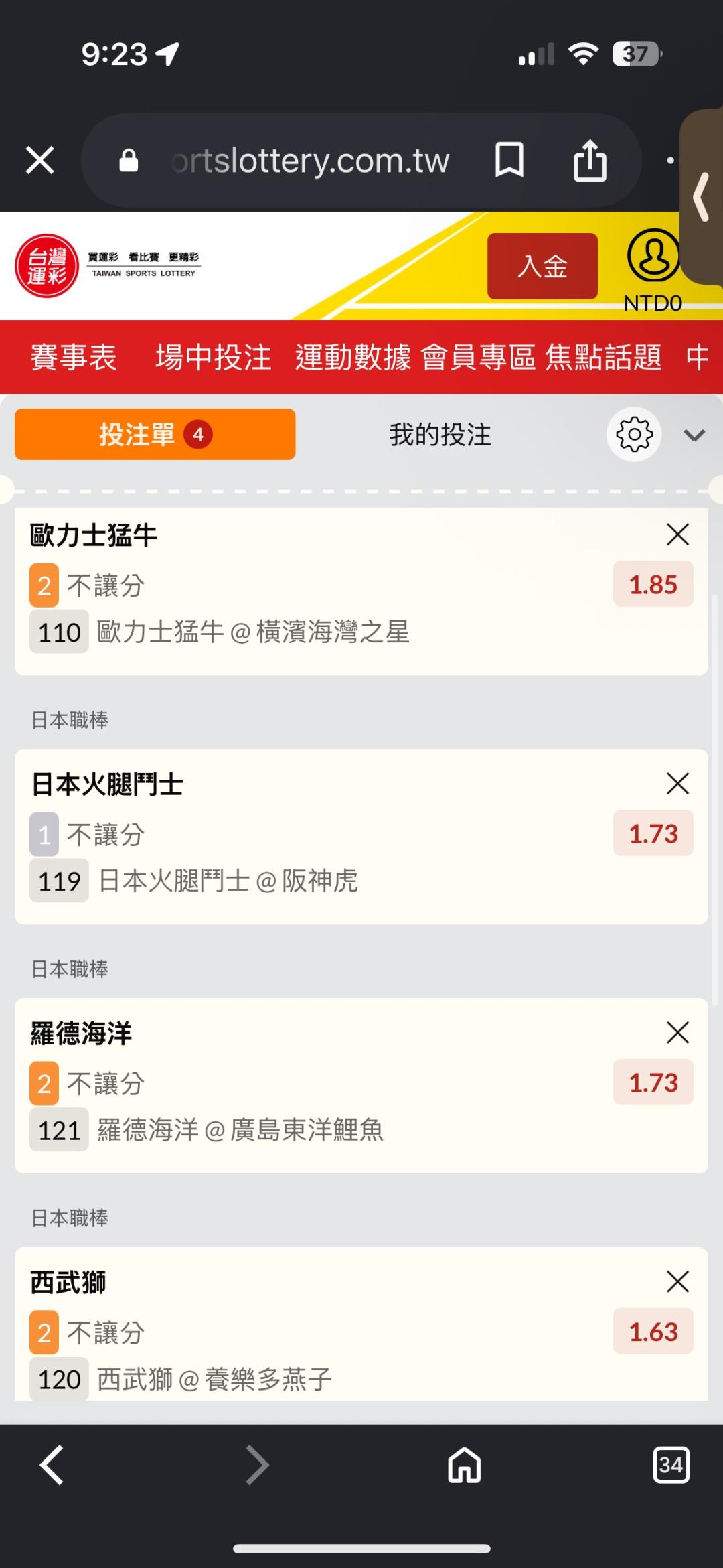Screen dimensions: 723x1568
Task: Open 焦點話題 hot topics
Action: 603,357
